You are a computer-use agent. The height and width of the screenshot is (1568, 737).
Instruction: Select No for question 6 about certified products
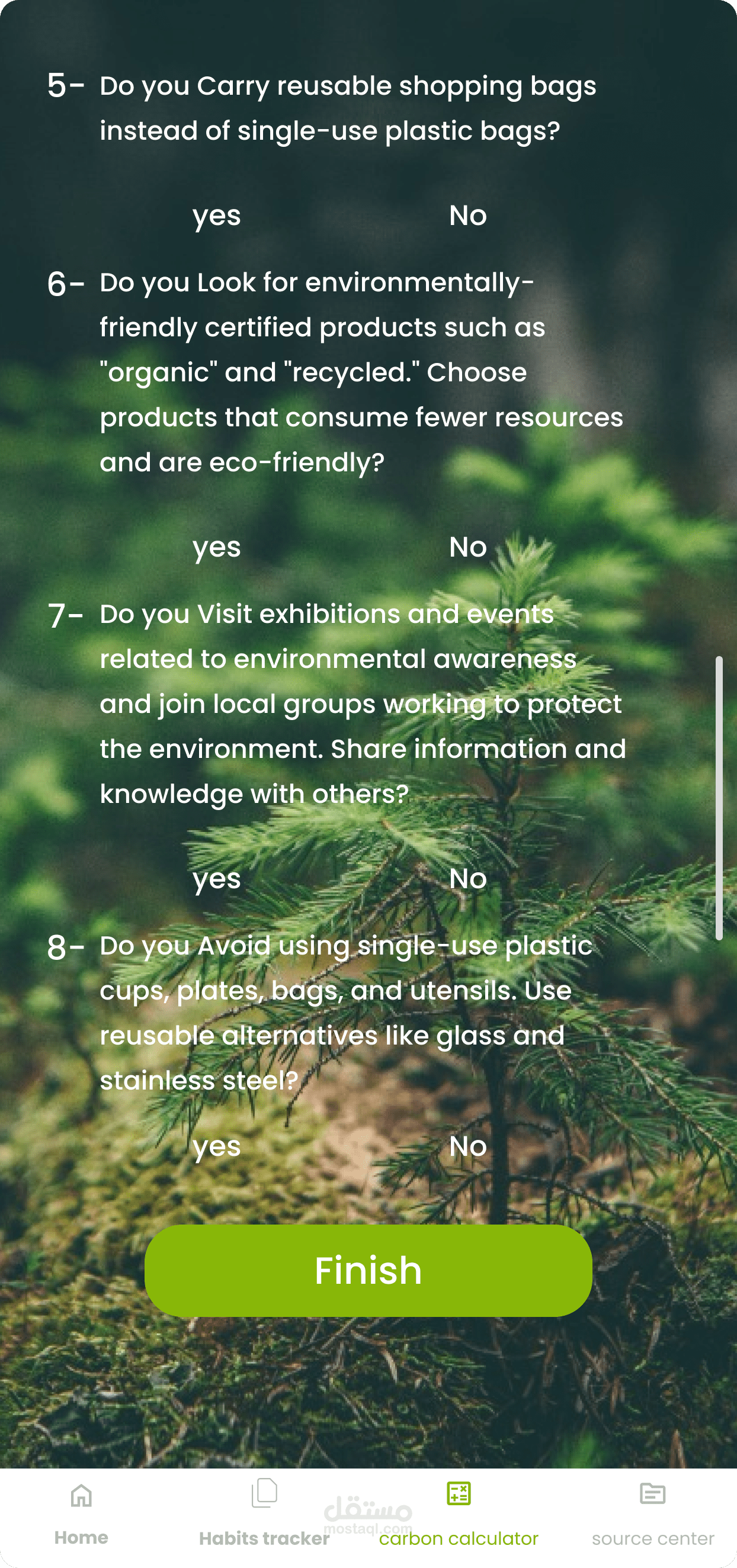[468, 547]
